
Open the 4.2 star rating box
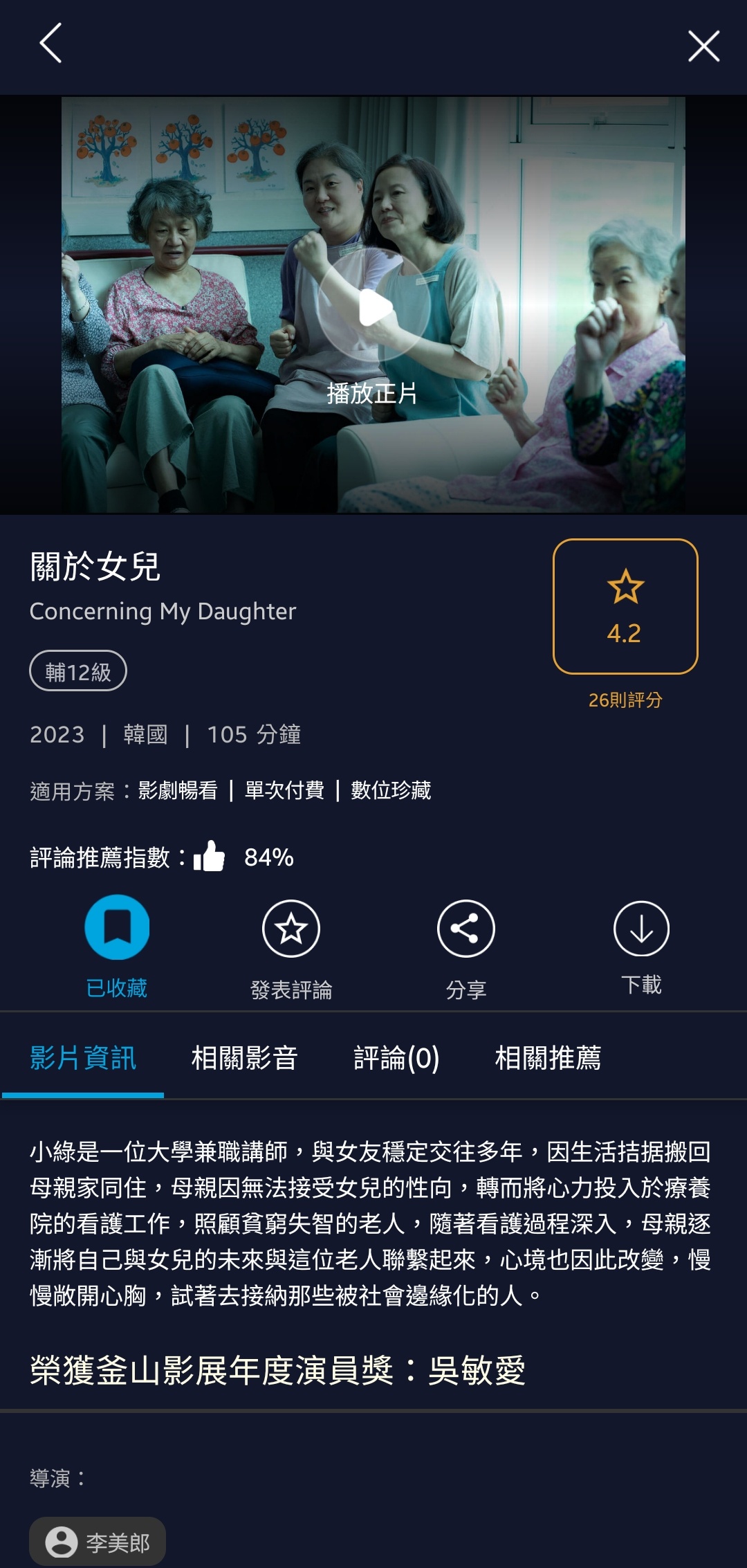tap(625, 606)
